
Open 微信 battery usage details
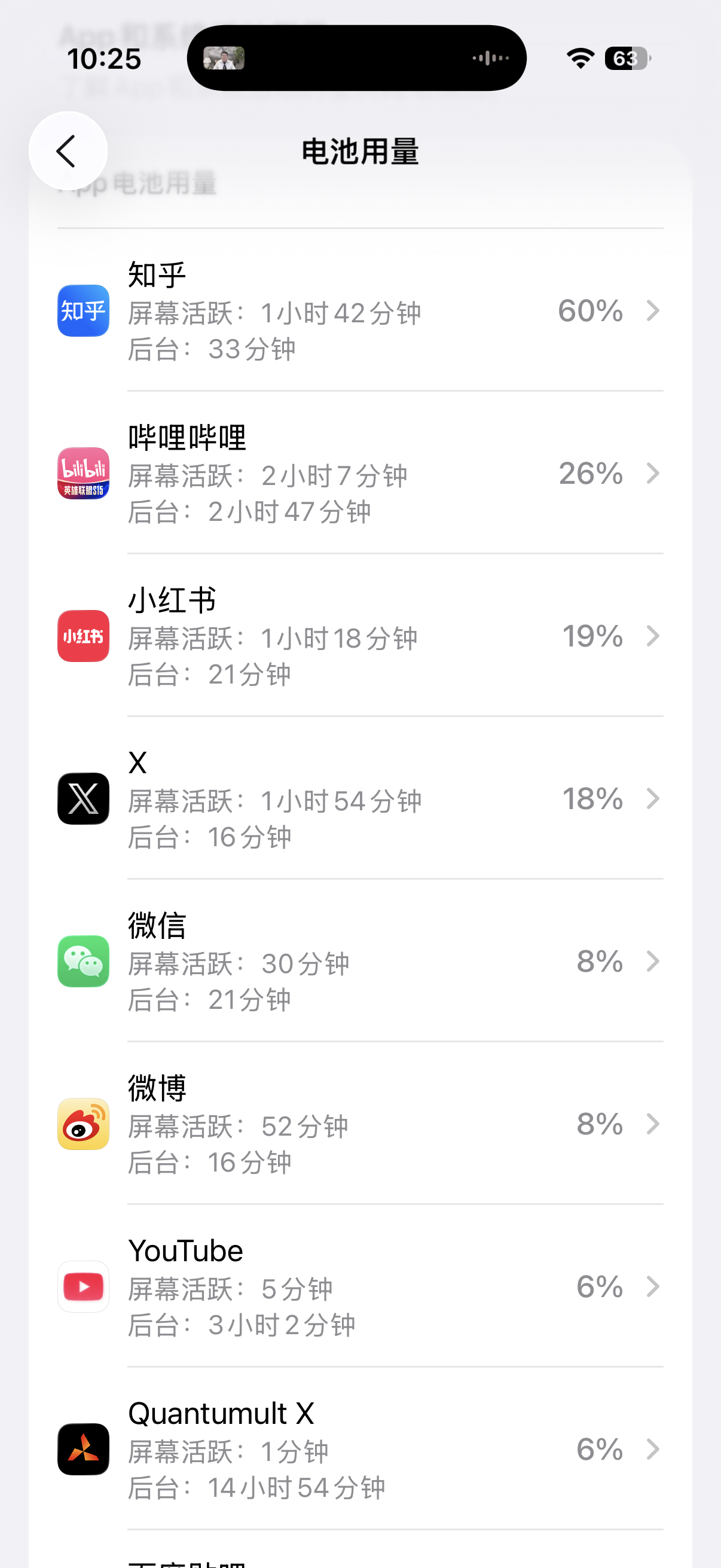(360, 960)
